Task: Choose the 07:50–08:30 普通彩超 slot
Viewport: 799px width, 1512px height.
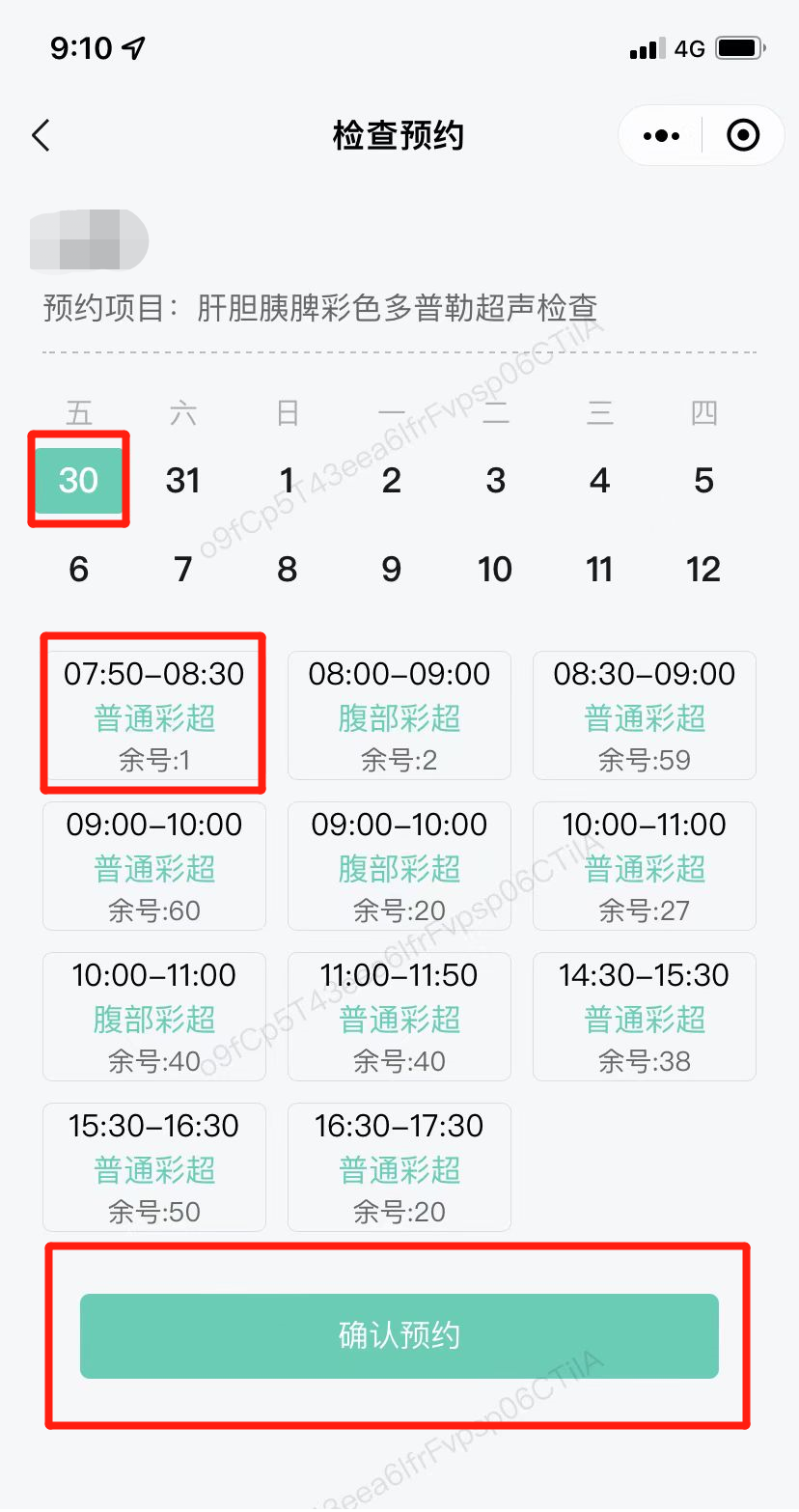Action: coord(154,715)
